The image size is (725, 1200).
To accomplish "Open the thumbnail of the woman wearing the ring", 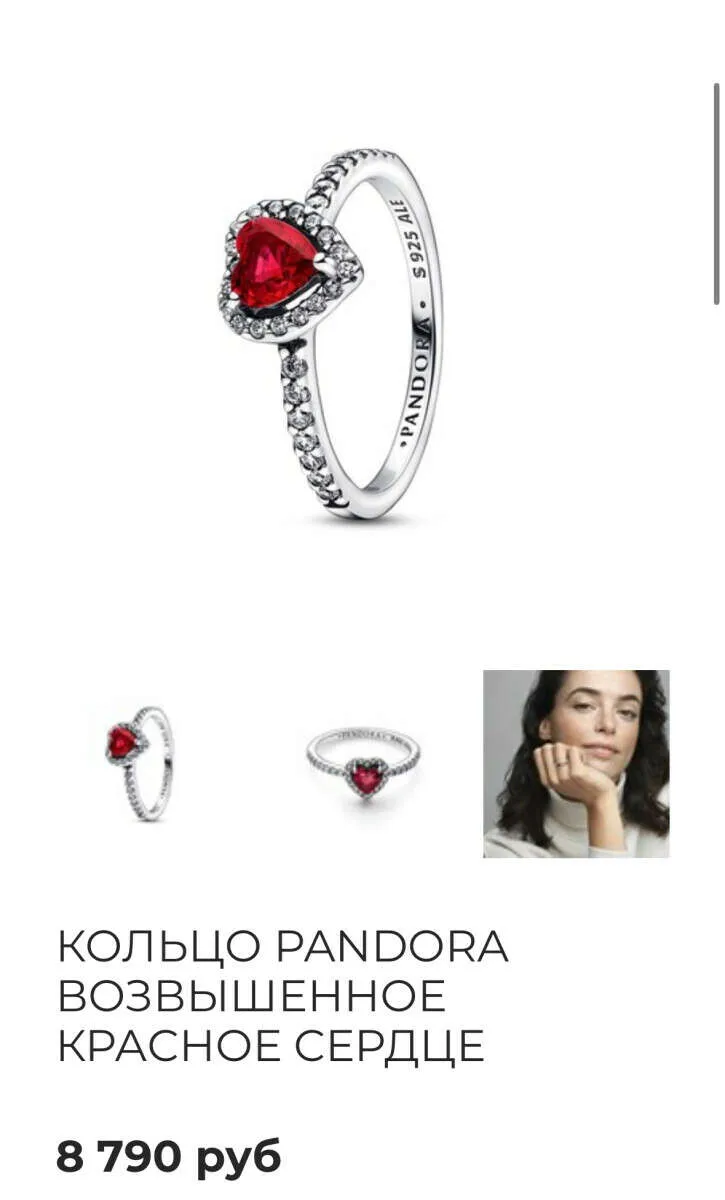I will point(576,764).
